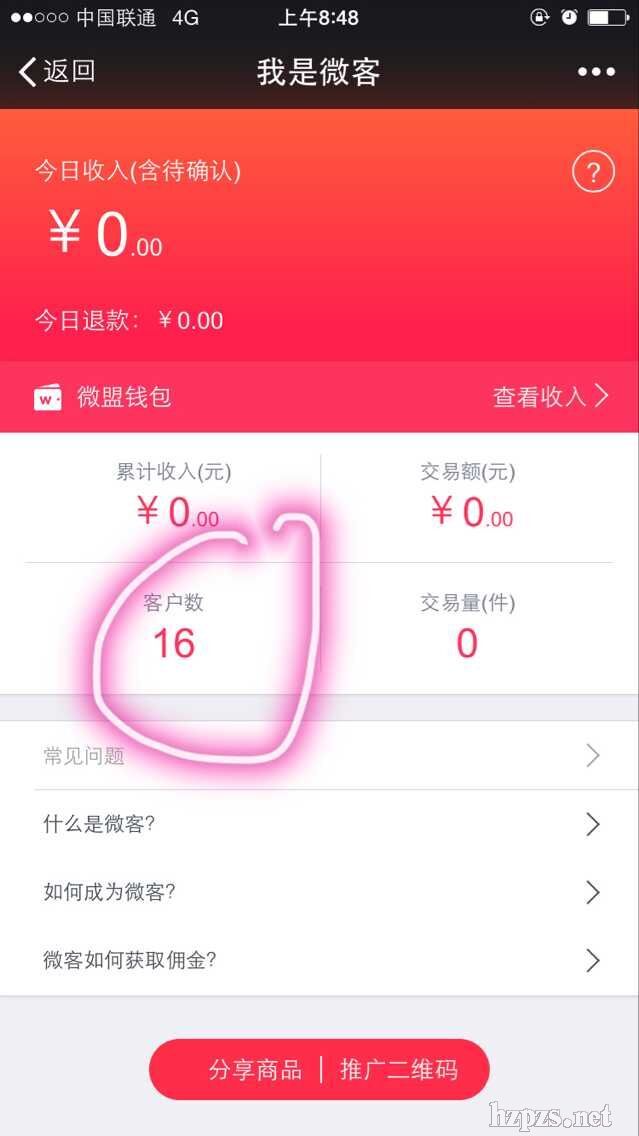Tap the 分享商品 button
The image size is (639, 1136).
(255, 1070)
